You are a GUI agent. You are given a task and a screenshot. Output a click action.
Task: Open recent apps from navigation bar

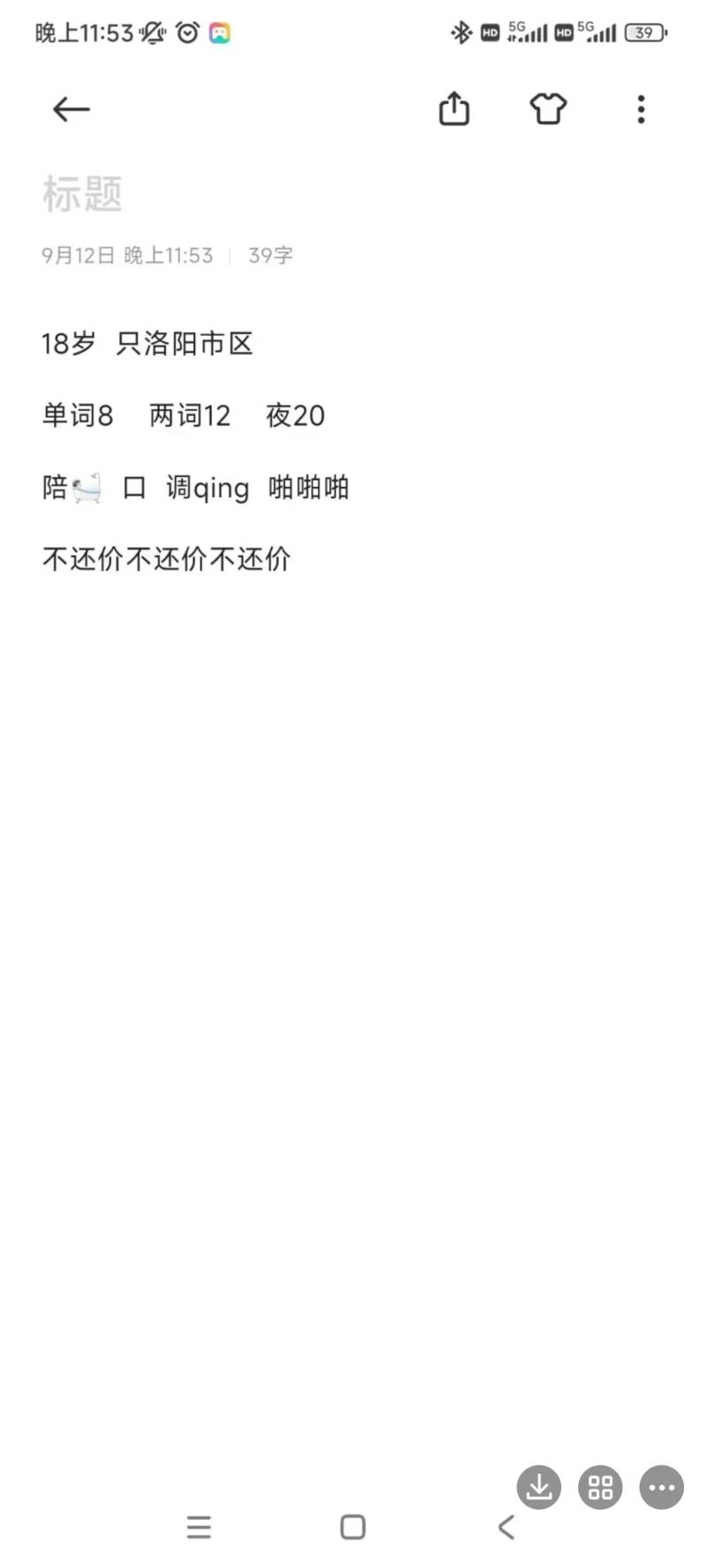tap(199, 1527)
